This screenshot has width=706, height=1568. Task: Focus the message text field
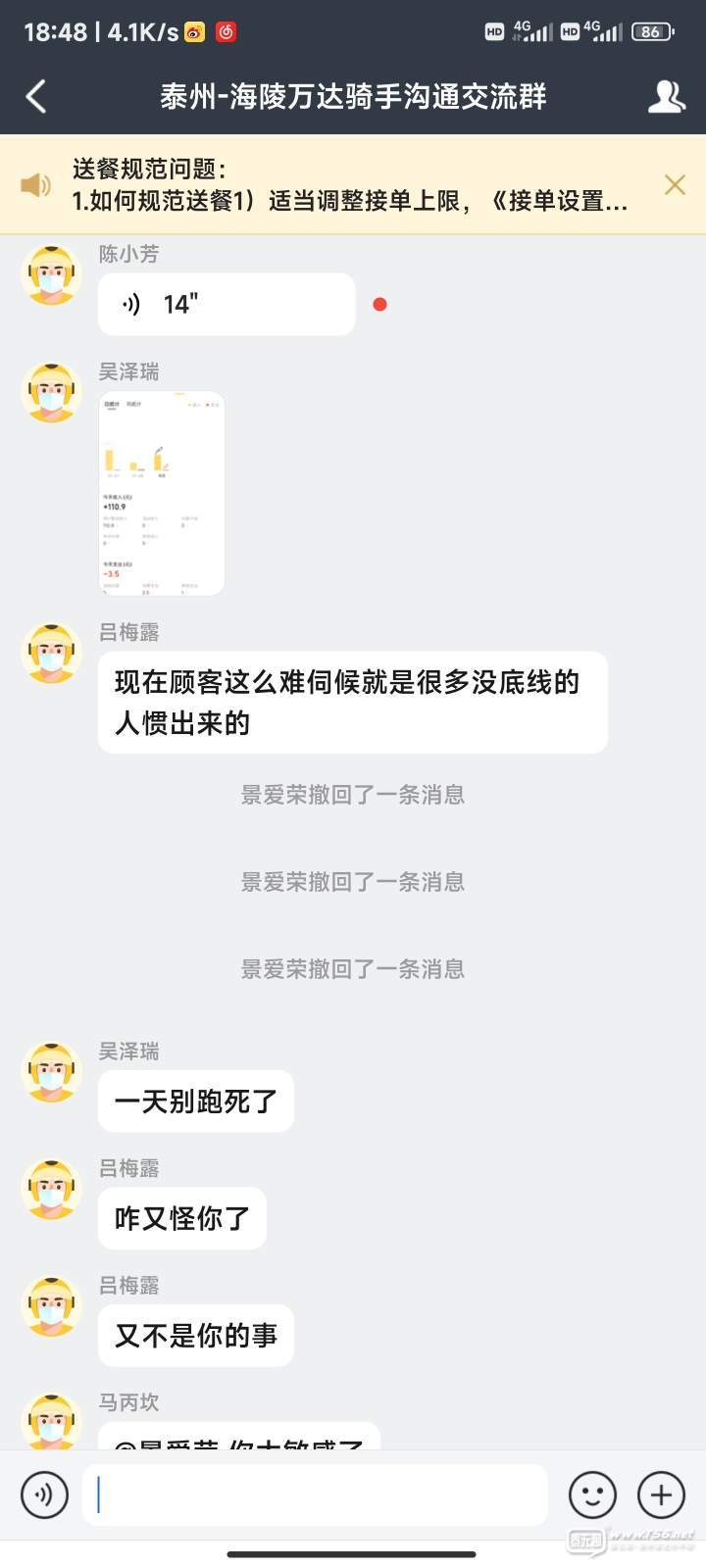[314, 1494]
